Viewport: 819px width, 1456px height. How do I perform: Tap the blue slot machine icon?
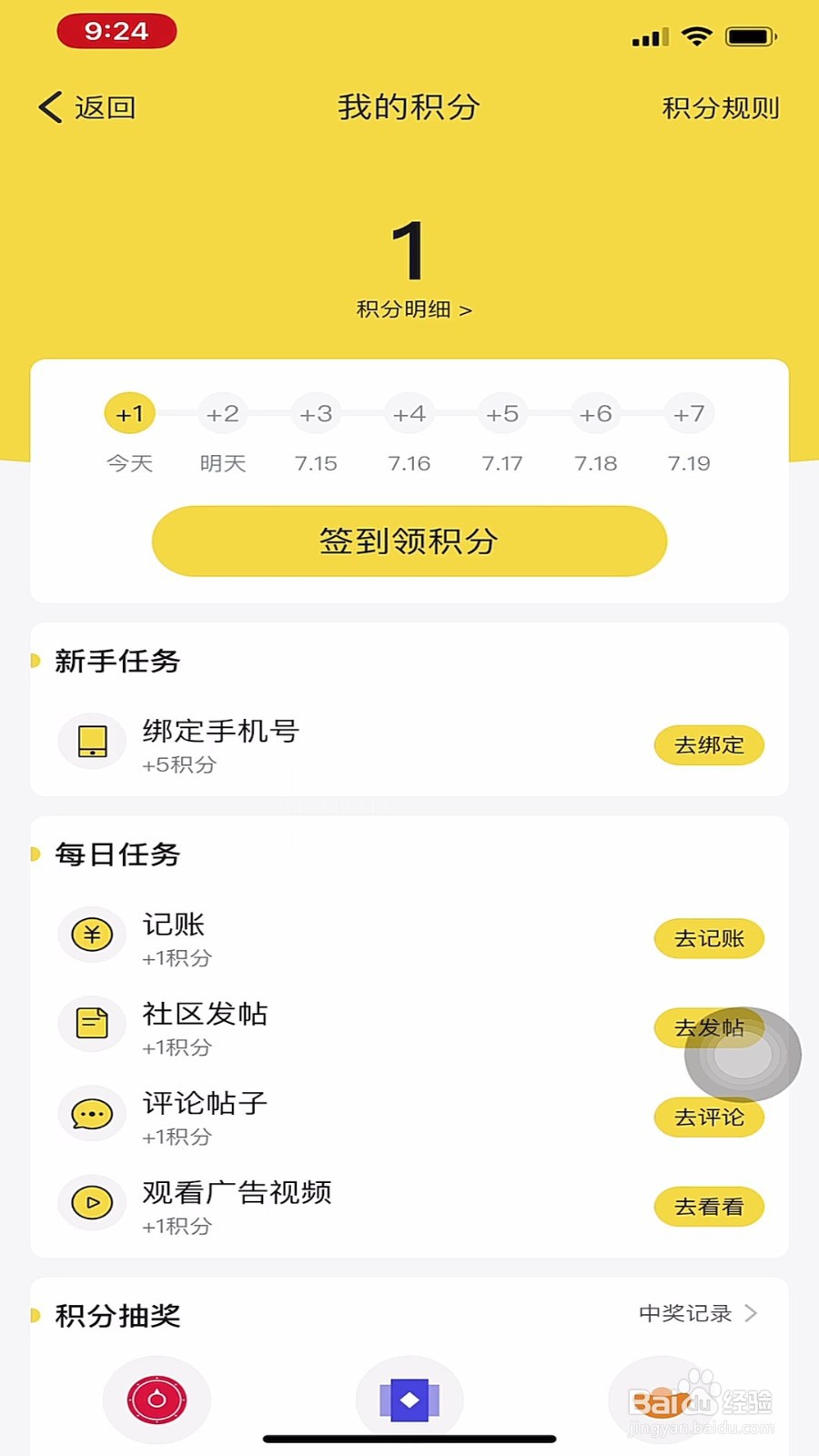coord(409,1399)
